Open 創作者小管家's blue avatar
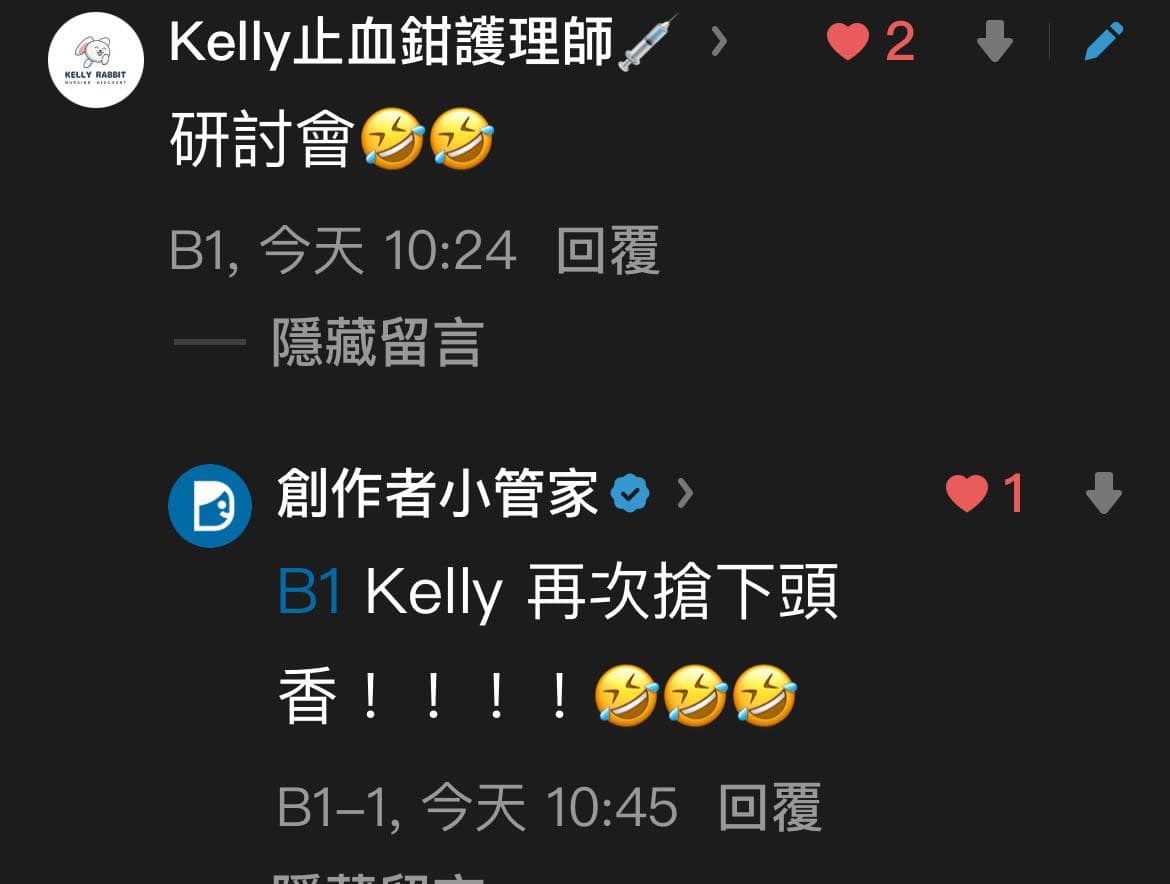Screen dimensions: 1170x884 pos(210,506)
